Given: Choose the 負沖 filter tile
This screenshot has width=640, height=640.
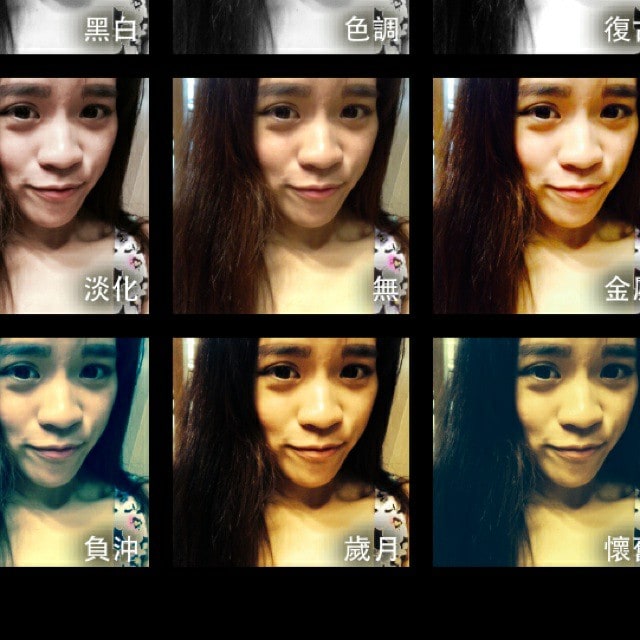Looking at the screenshot, I should click(x=74, y=452).
